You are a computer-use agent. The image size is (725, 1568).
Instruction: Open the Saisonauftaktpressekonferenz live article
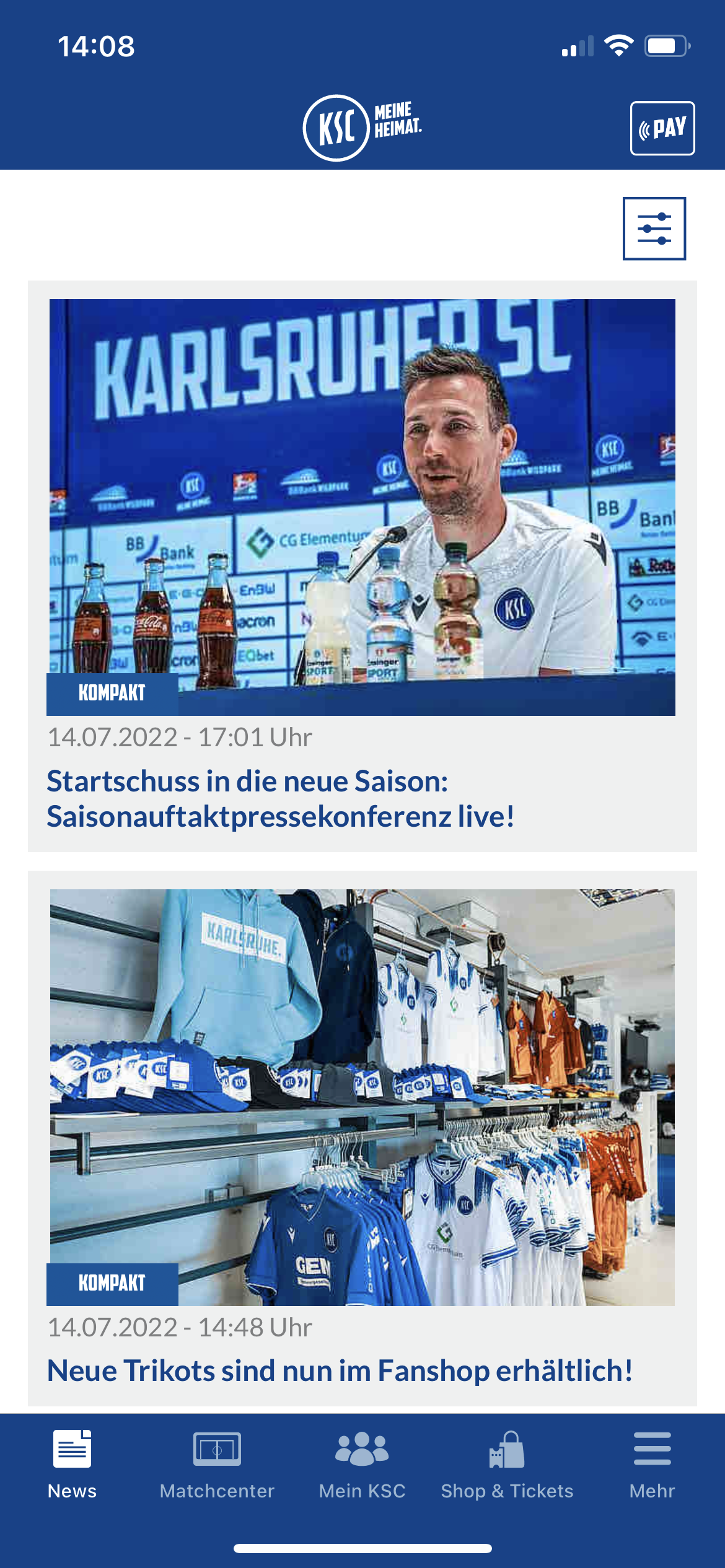coord(280,798)
